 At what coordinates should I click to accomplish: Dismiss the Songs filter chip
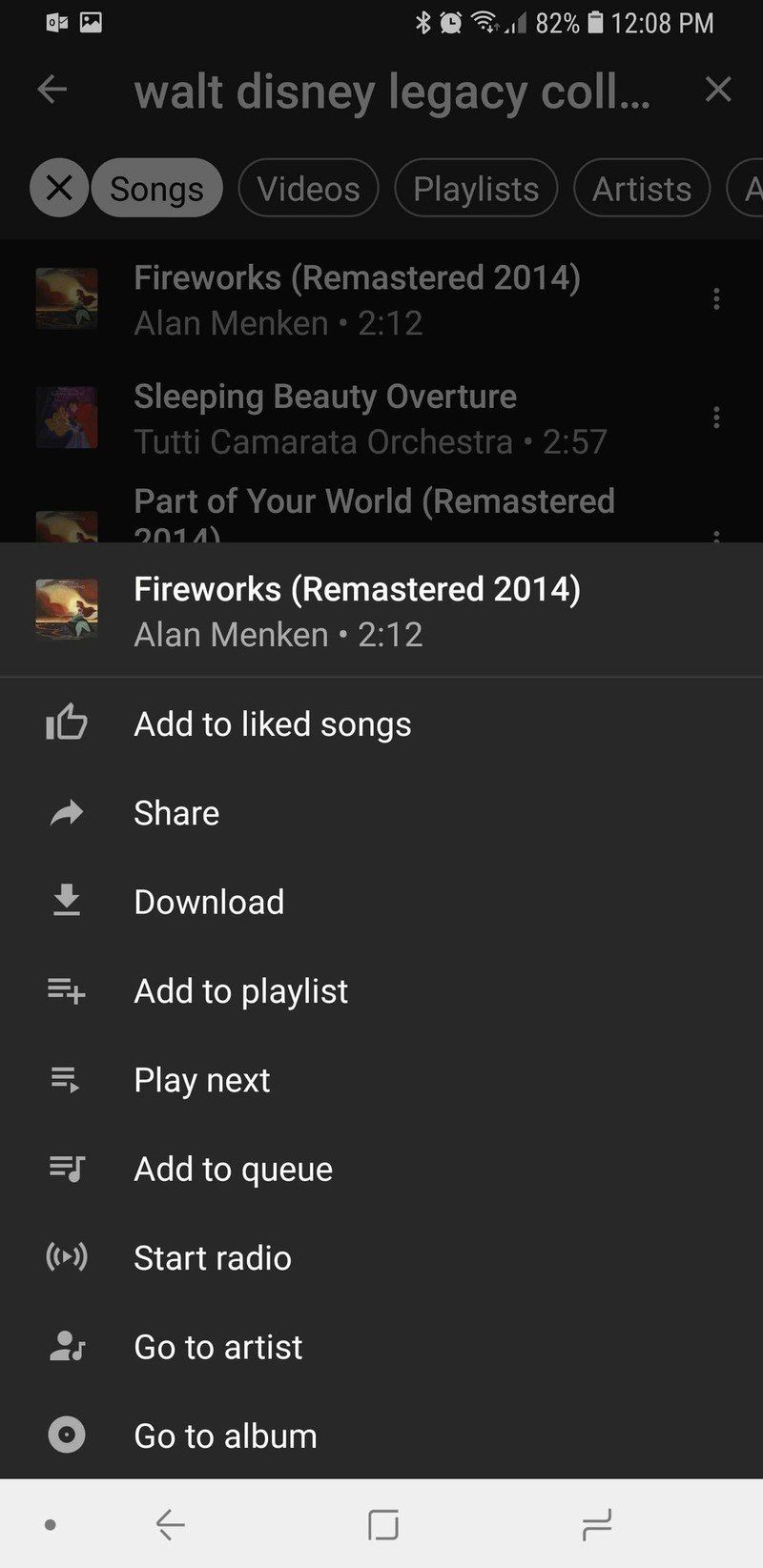point(59,188)
